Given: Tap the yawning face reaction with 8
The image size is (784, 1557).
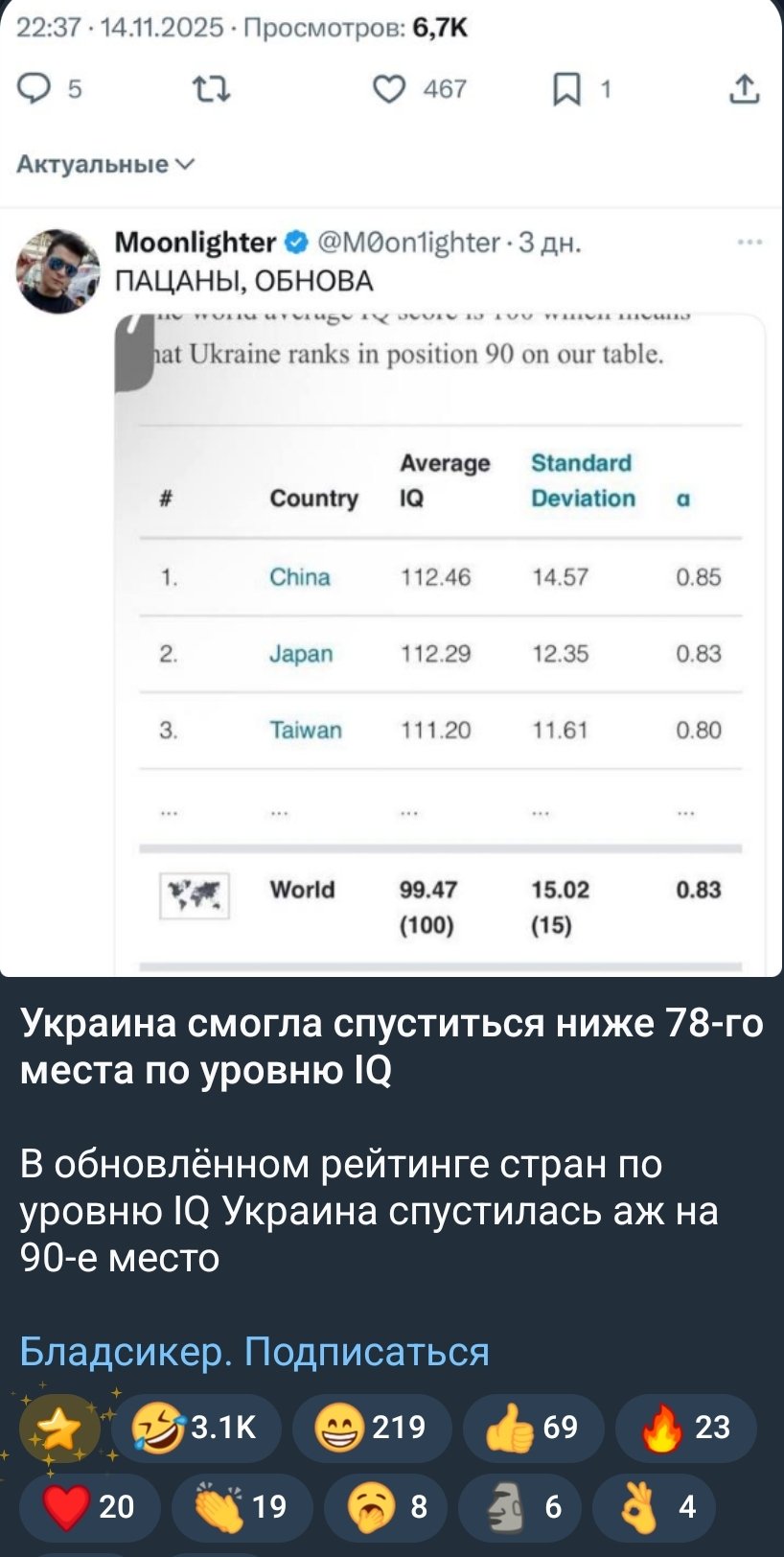Looking at the screenshot, I should 385,1507.
